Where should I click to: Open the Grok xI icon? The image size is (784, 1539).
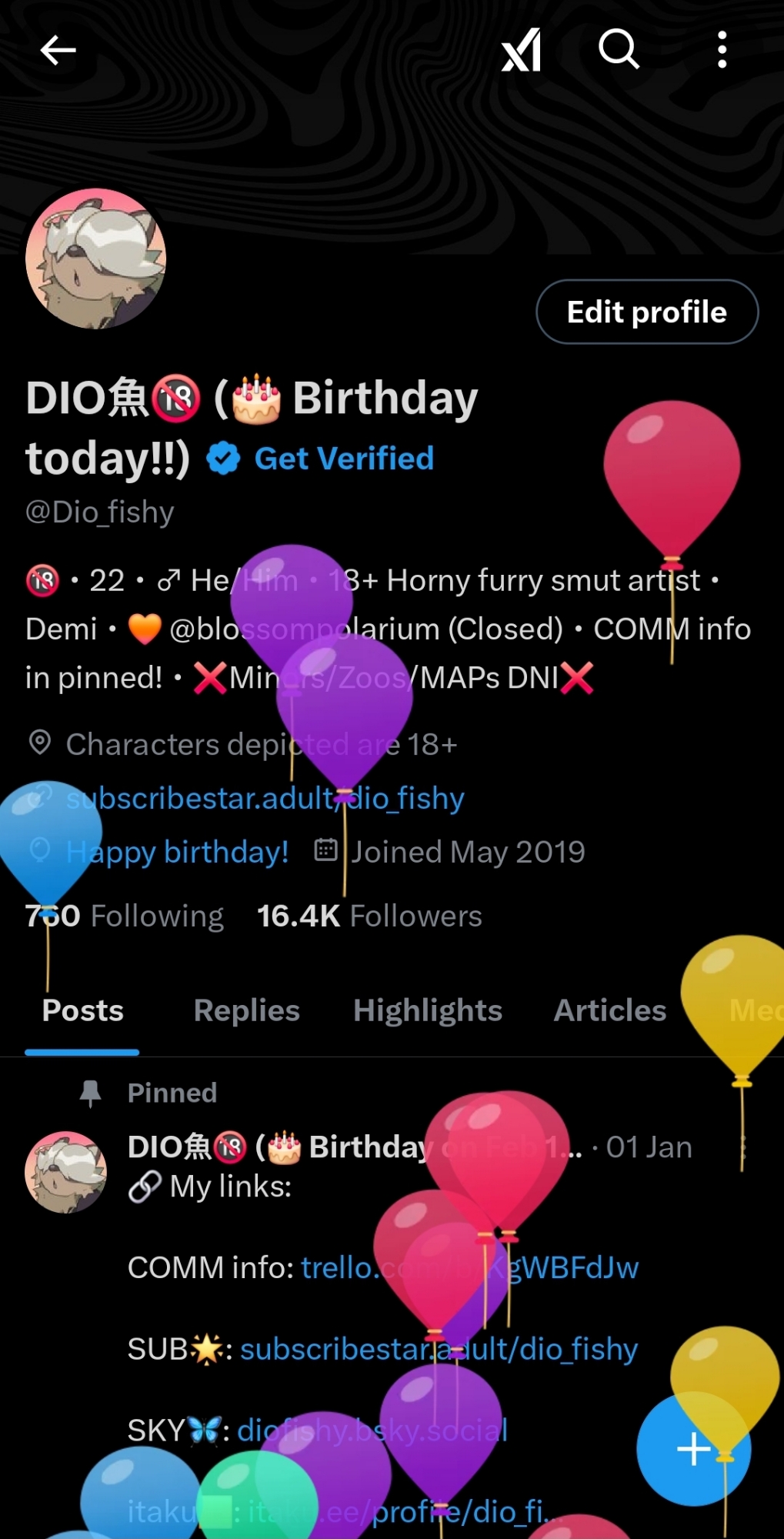click(522, 51)
